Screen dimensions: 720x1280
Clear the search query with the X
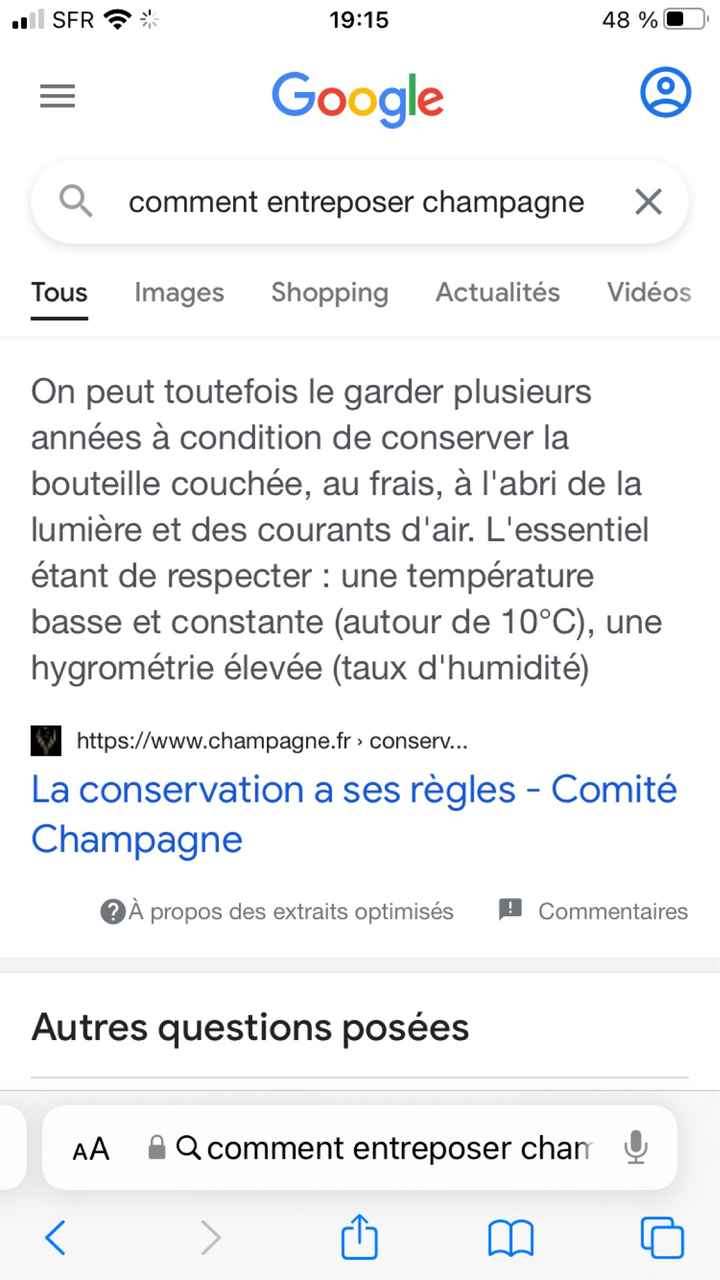(x=647, y=201)
